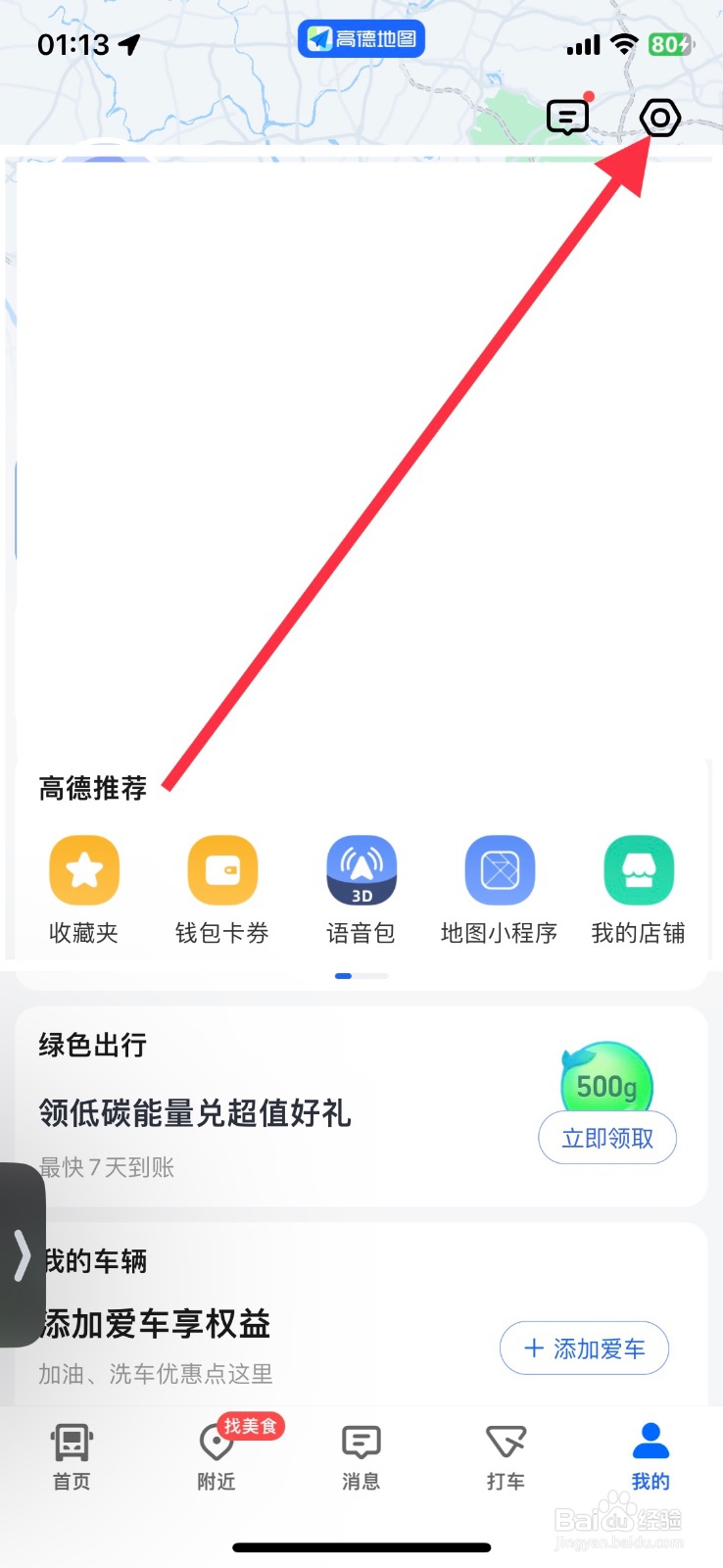Open the 收藏夹 favorites icon

click(x=84, y=870)
